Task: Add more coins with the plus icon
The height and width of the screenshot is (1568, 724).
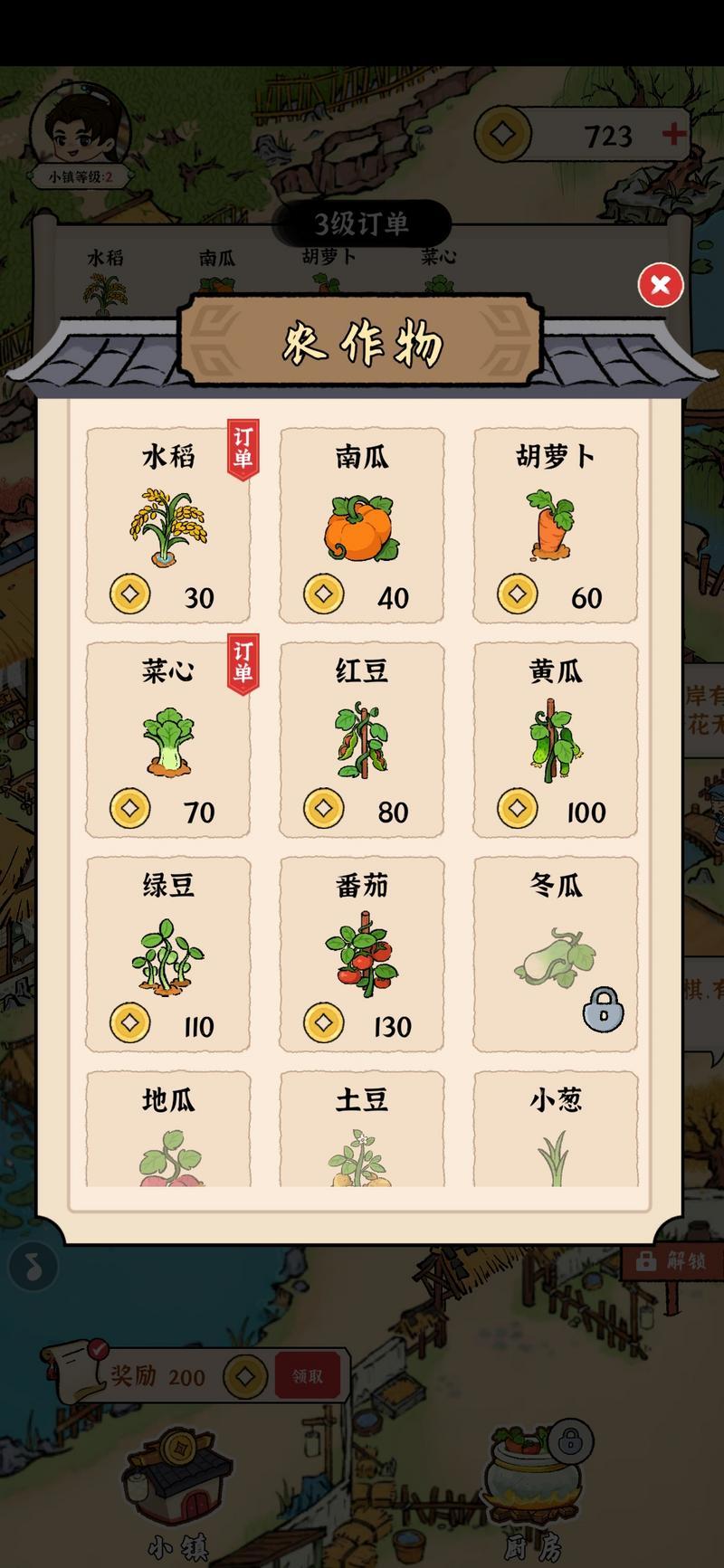Action: 673,135
